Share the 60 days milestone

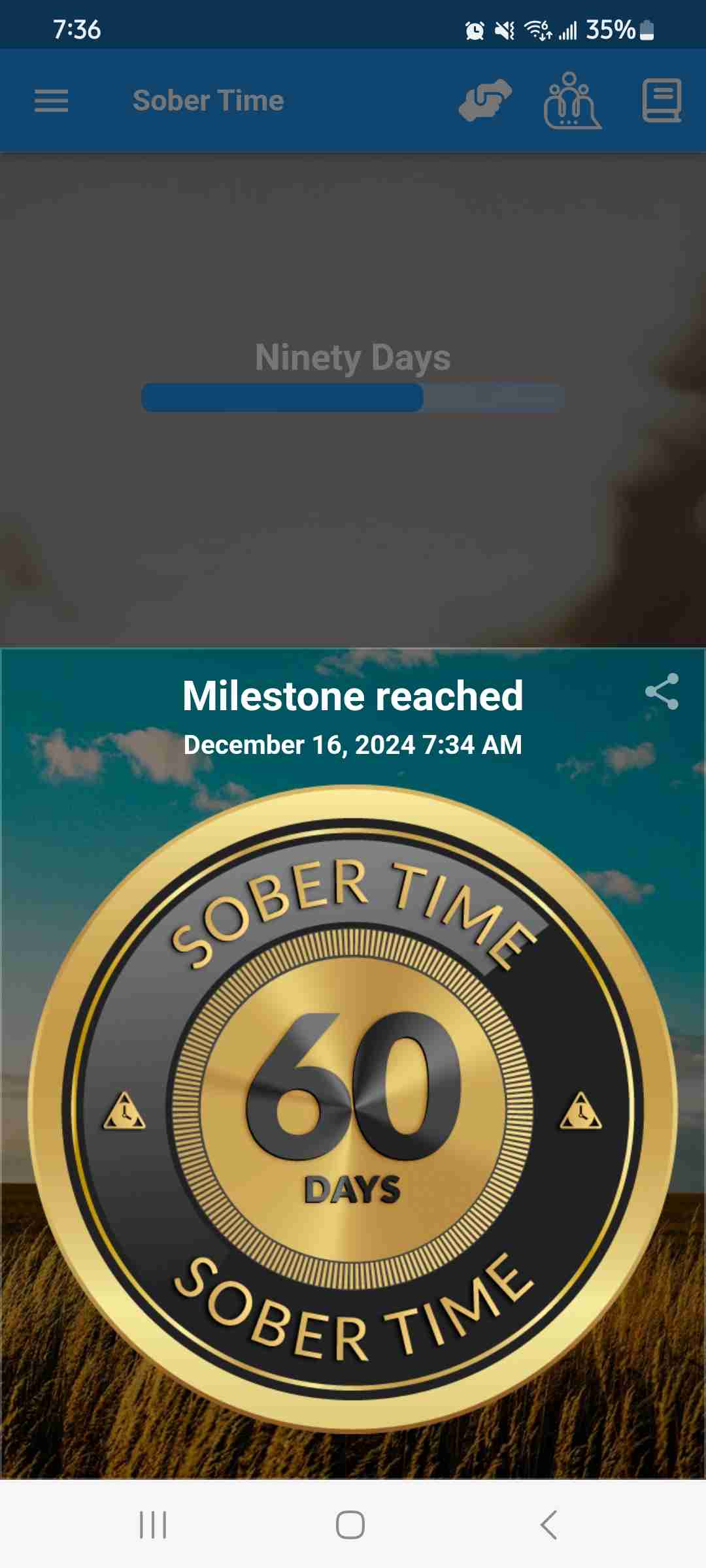click(x=662, y=691)
